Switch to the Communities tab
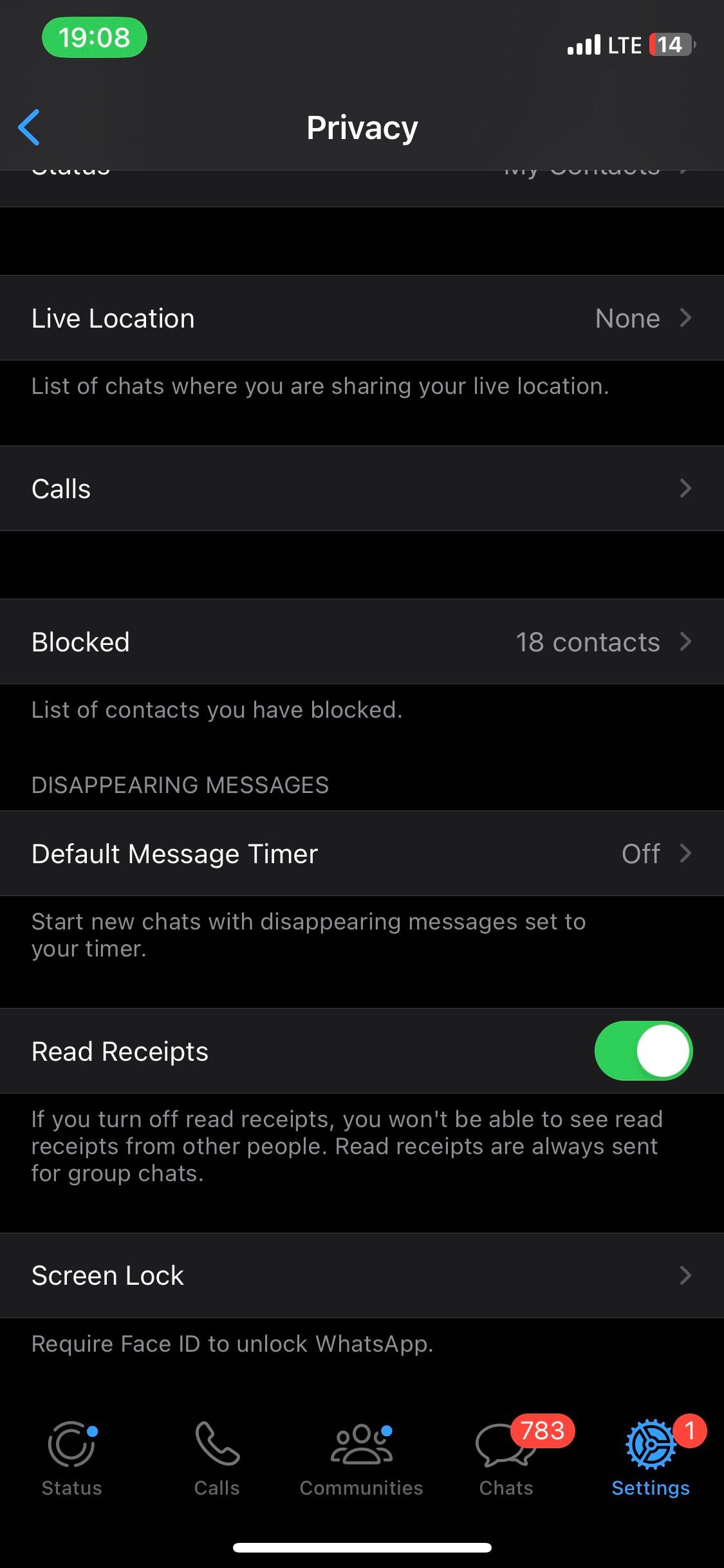The width and height of the screenshot is (724, 1568). point(362,1459)
